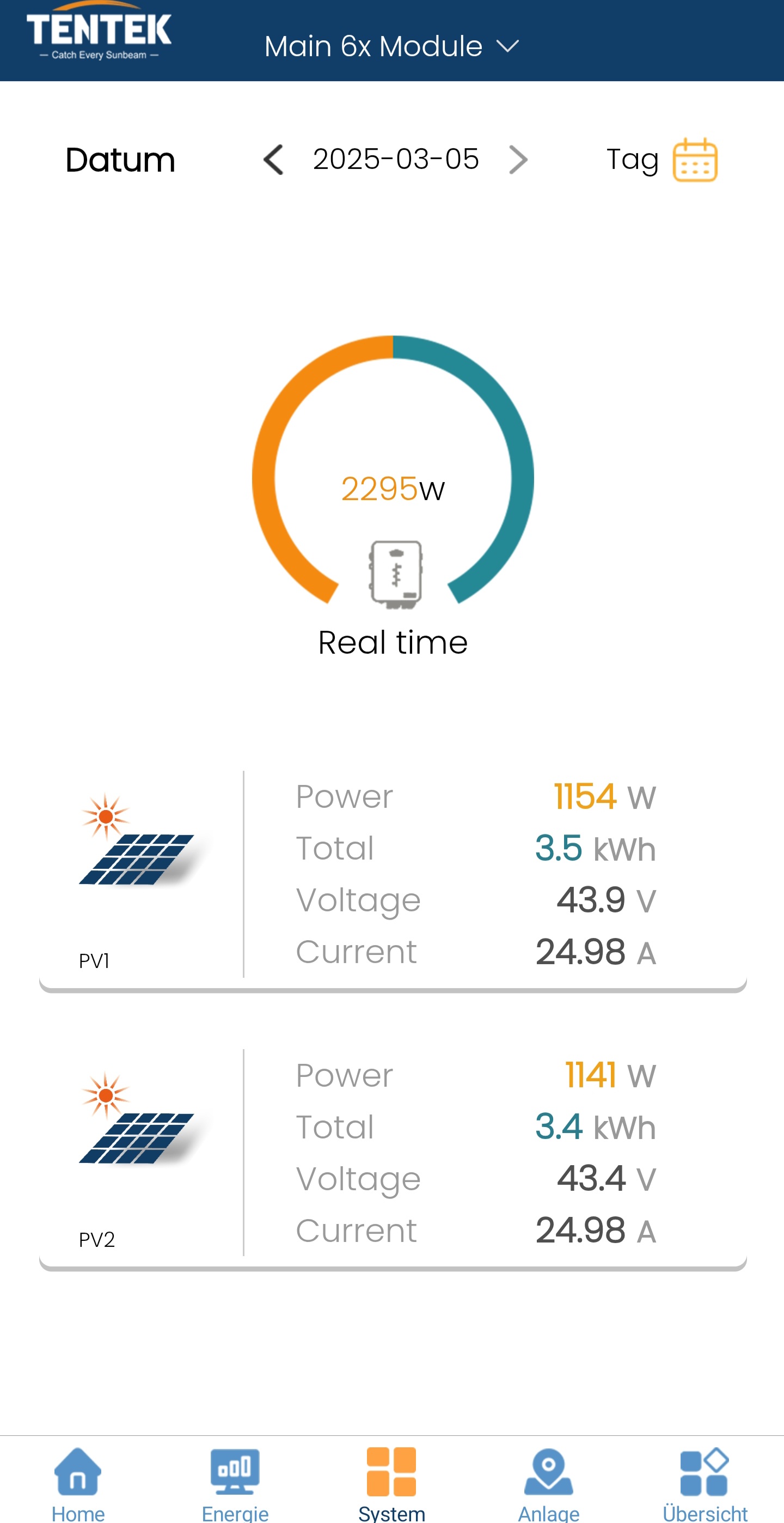Switch to the Übersicht tab

click(705, 1483)
